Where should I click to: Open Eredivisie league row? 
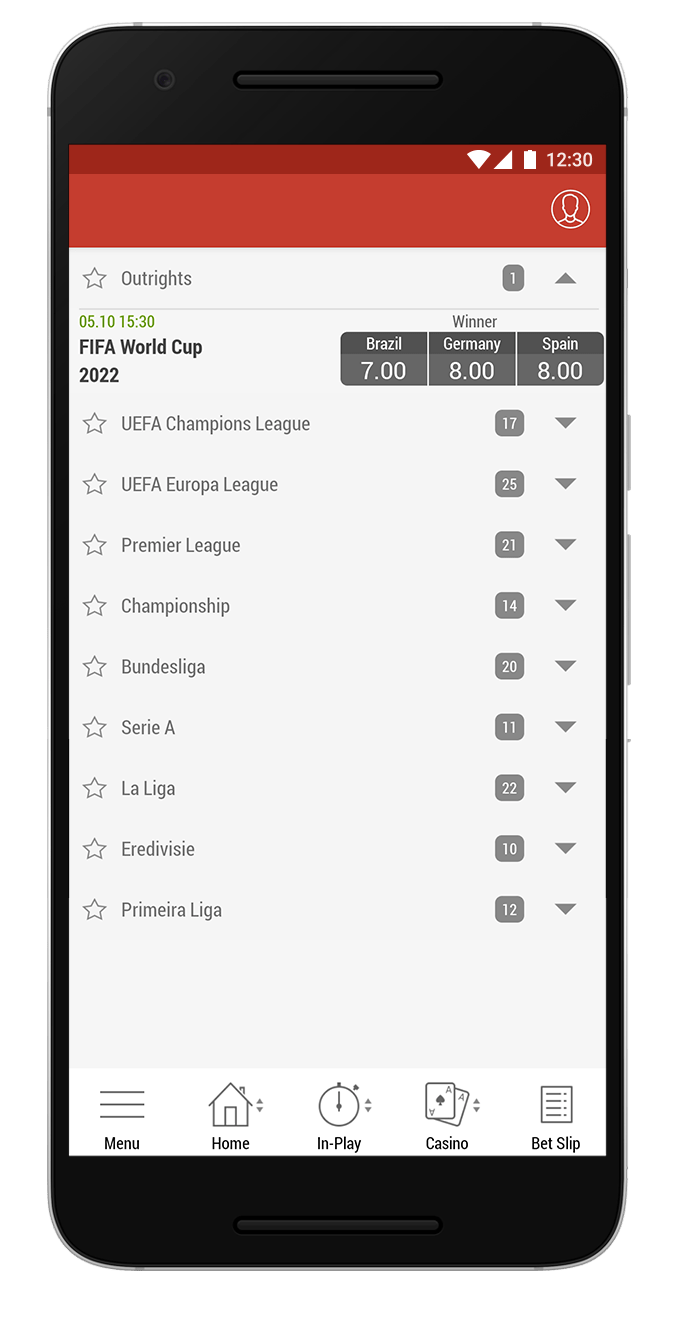point(565,849)
